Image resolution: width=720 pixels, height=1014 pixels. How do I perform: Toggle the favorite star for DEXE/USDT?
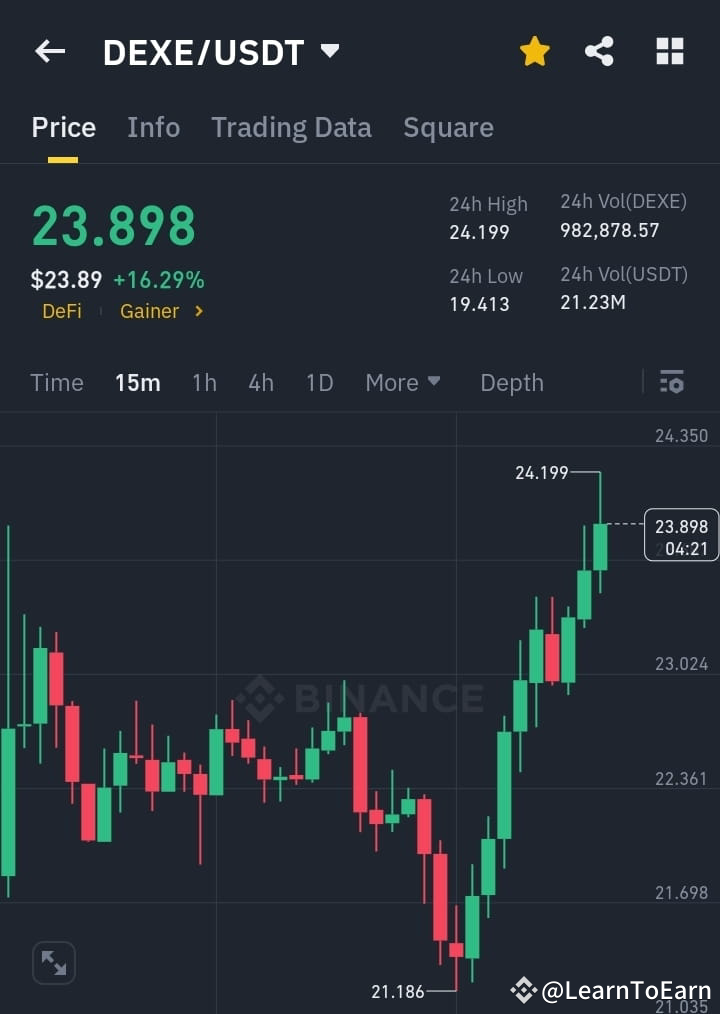(x=534, y=51)
